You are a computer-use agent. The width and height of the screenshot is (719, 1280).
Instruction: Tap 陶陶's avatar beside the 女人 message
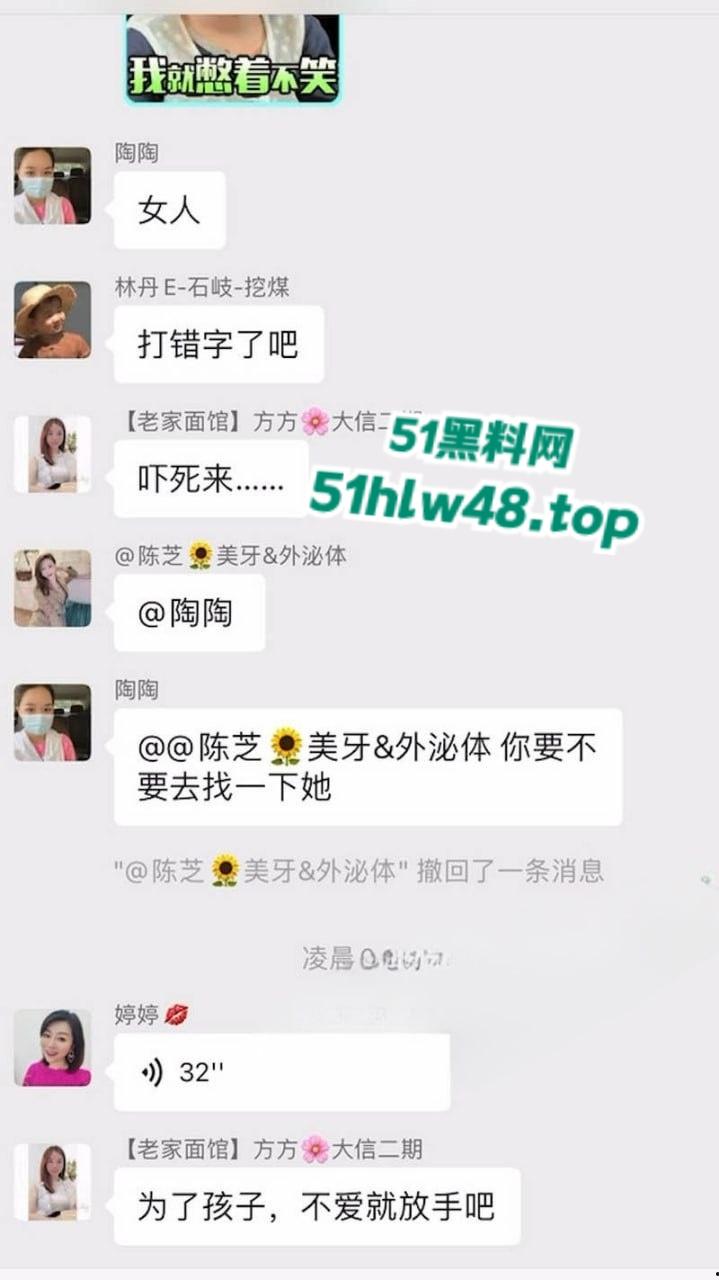(52, 185)
